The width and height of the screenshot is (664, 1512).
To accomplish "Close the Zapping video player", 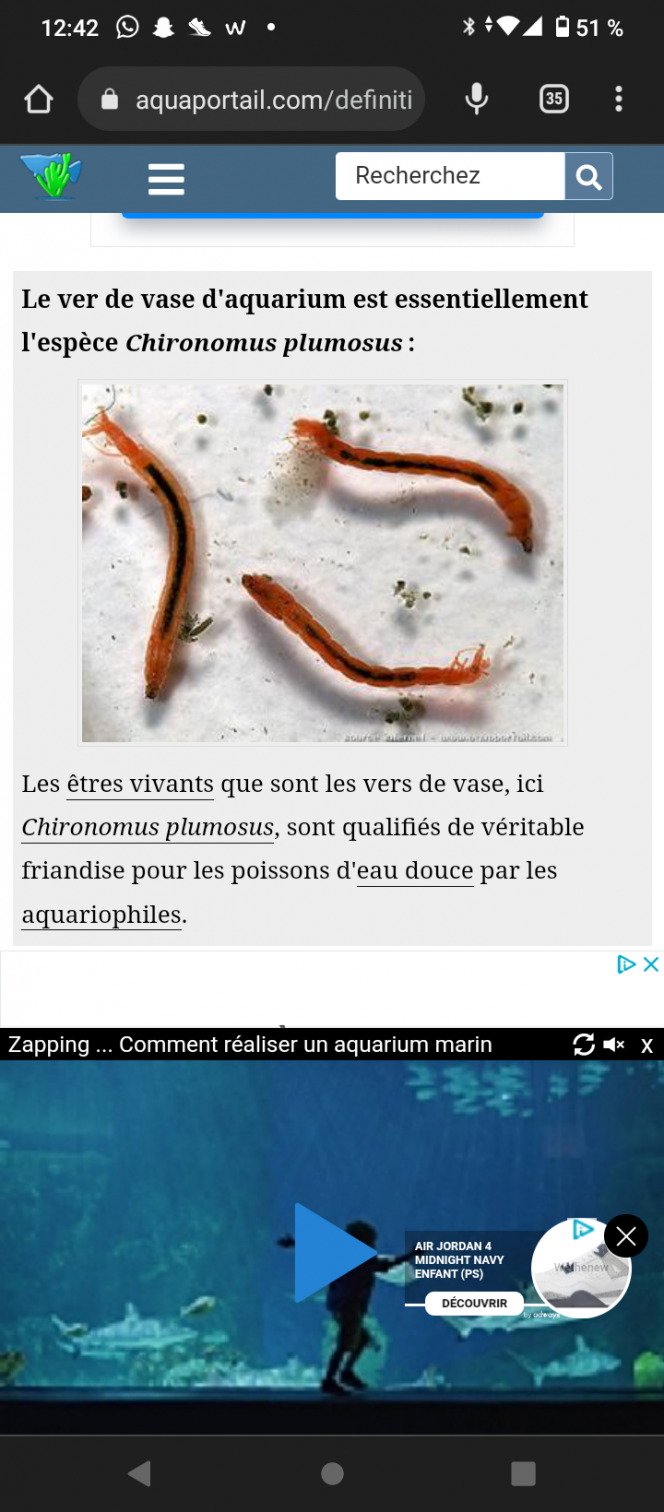I will tap(647, 1046).
